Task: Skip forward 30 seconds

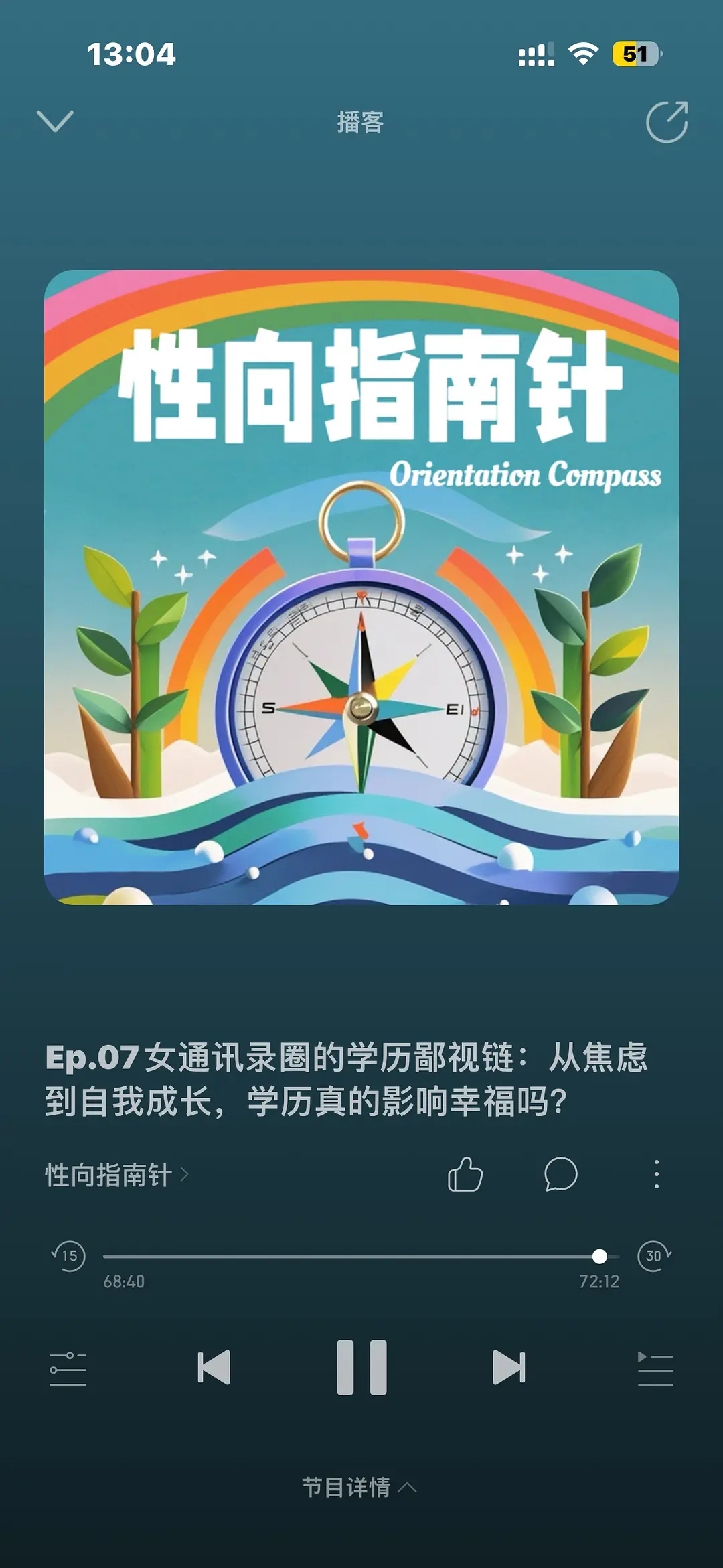Action: [x=654, y=1255]
